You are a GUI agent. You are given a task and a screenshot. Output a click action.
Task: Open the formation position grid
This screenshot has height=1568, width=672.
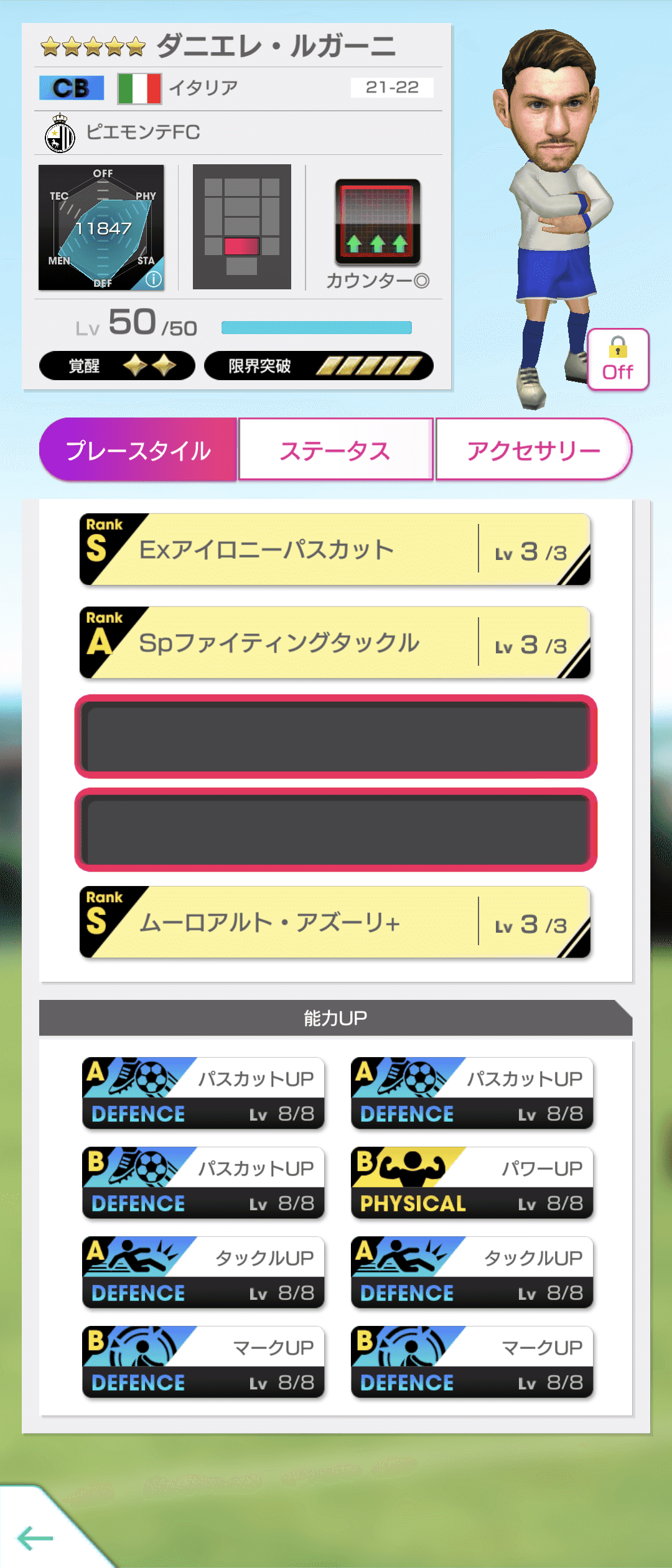(x=242, y=226)
